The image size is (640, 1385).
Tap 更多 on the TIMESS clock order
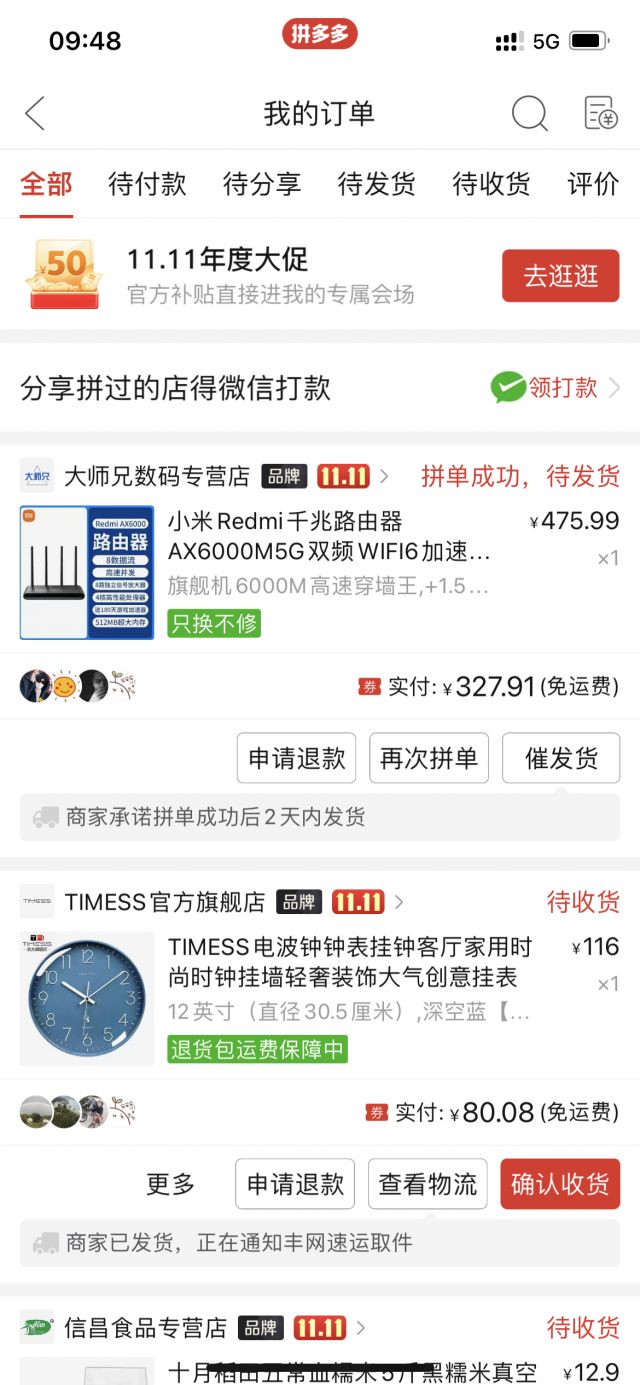[x=171, y=1184]
